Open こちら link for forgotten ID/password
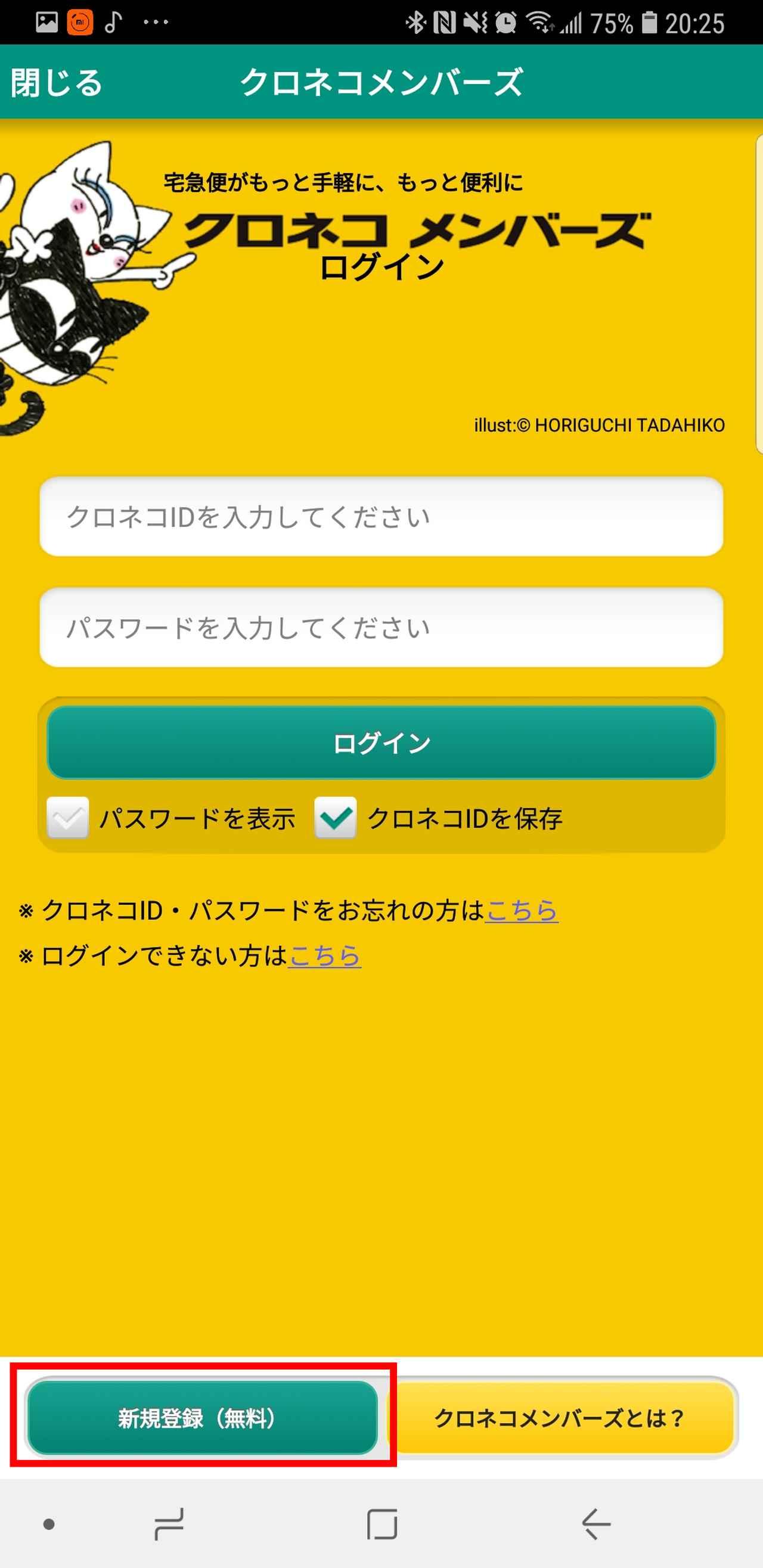 pos(522,911)
